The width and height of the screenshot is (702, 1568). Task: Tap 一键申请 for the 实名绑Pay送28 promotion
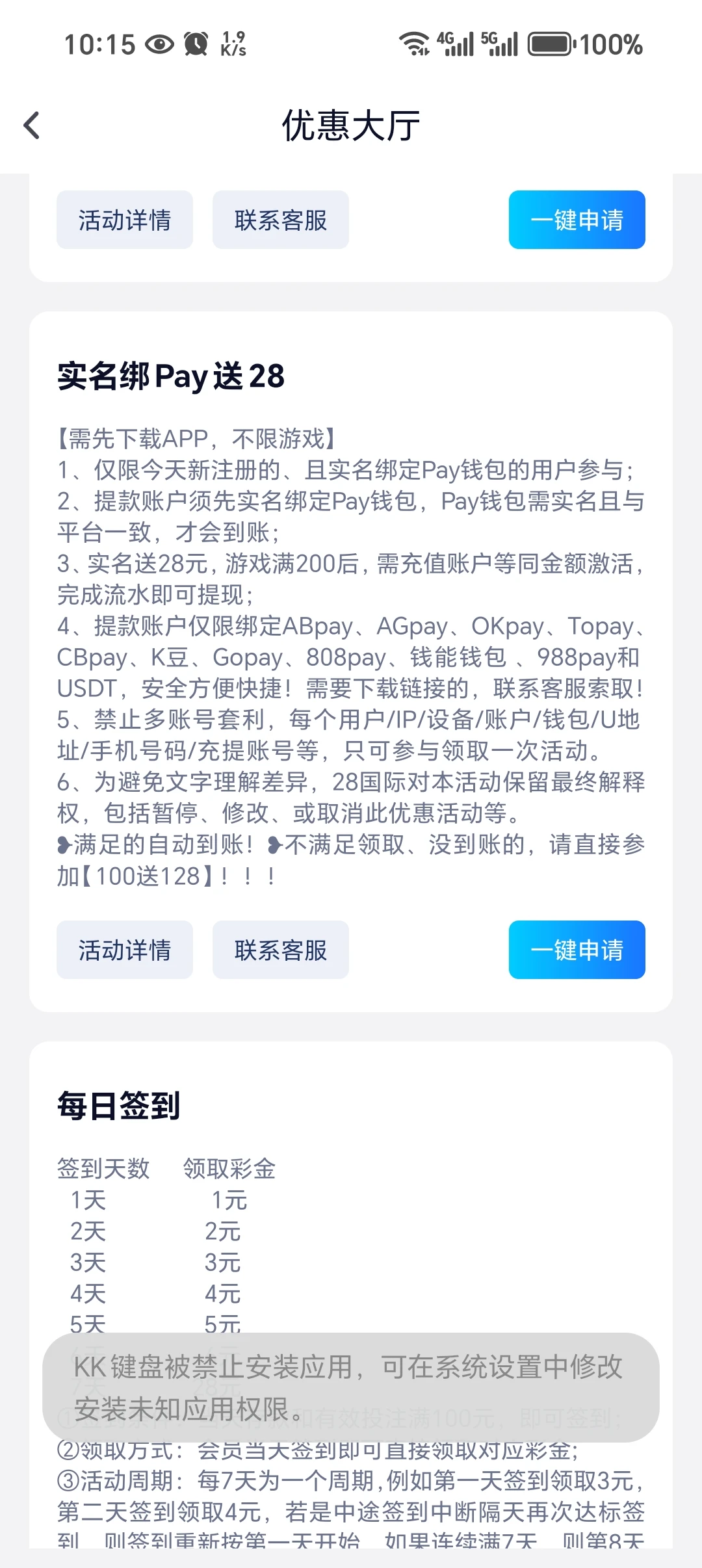tap(577, 950)
